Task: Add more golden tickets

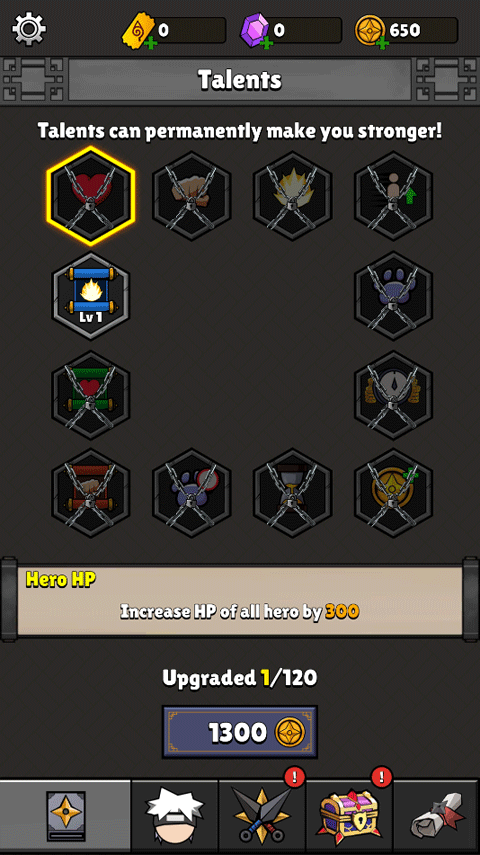Action: tap(151, 41)
